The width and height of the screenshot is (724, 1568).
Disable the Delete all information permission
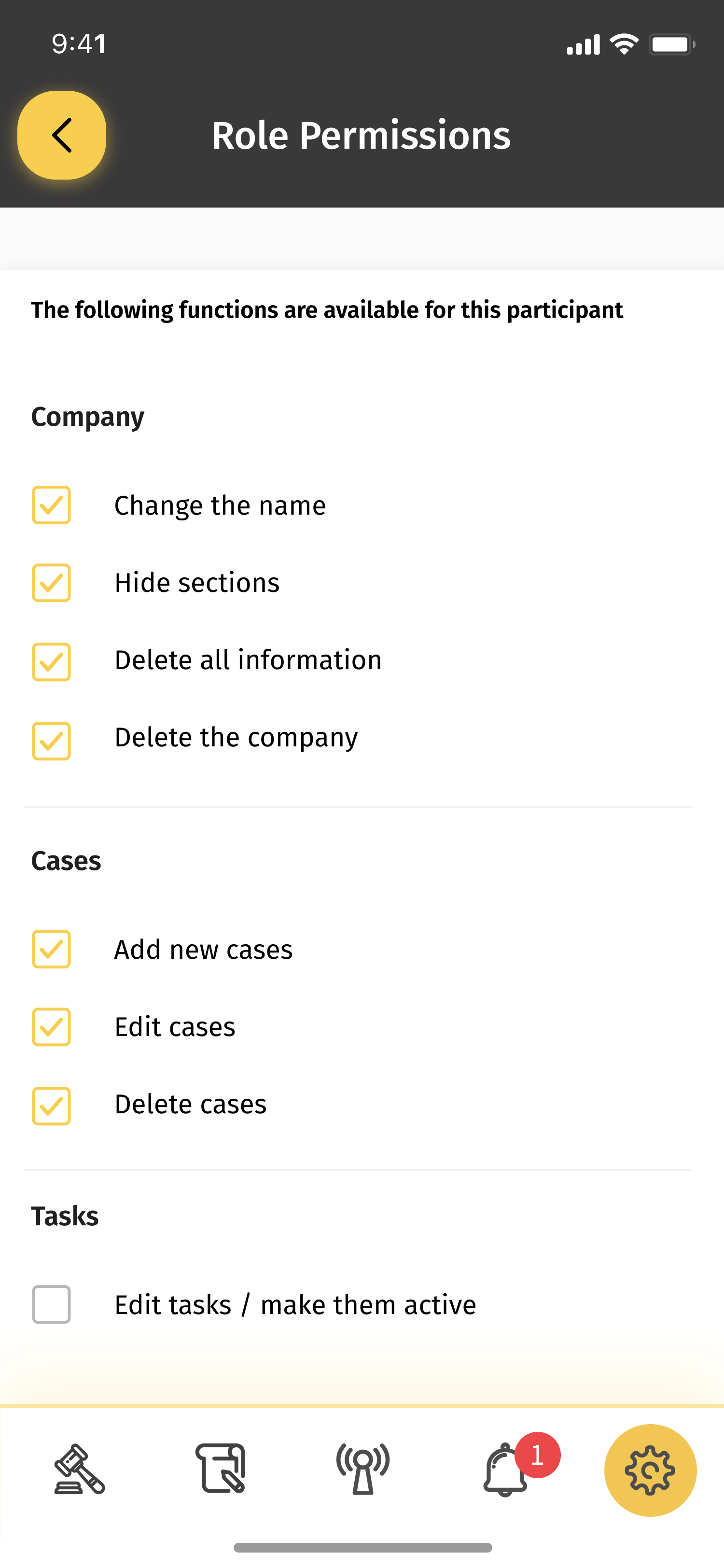coord(51,662)
